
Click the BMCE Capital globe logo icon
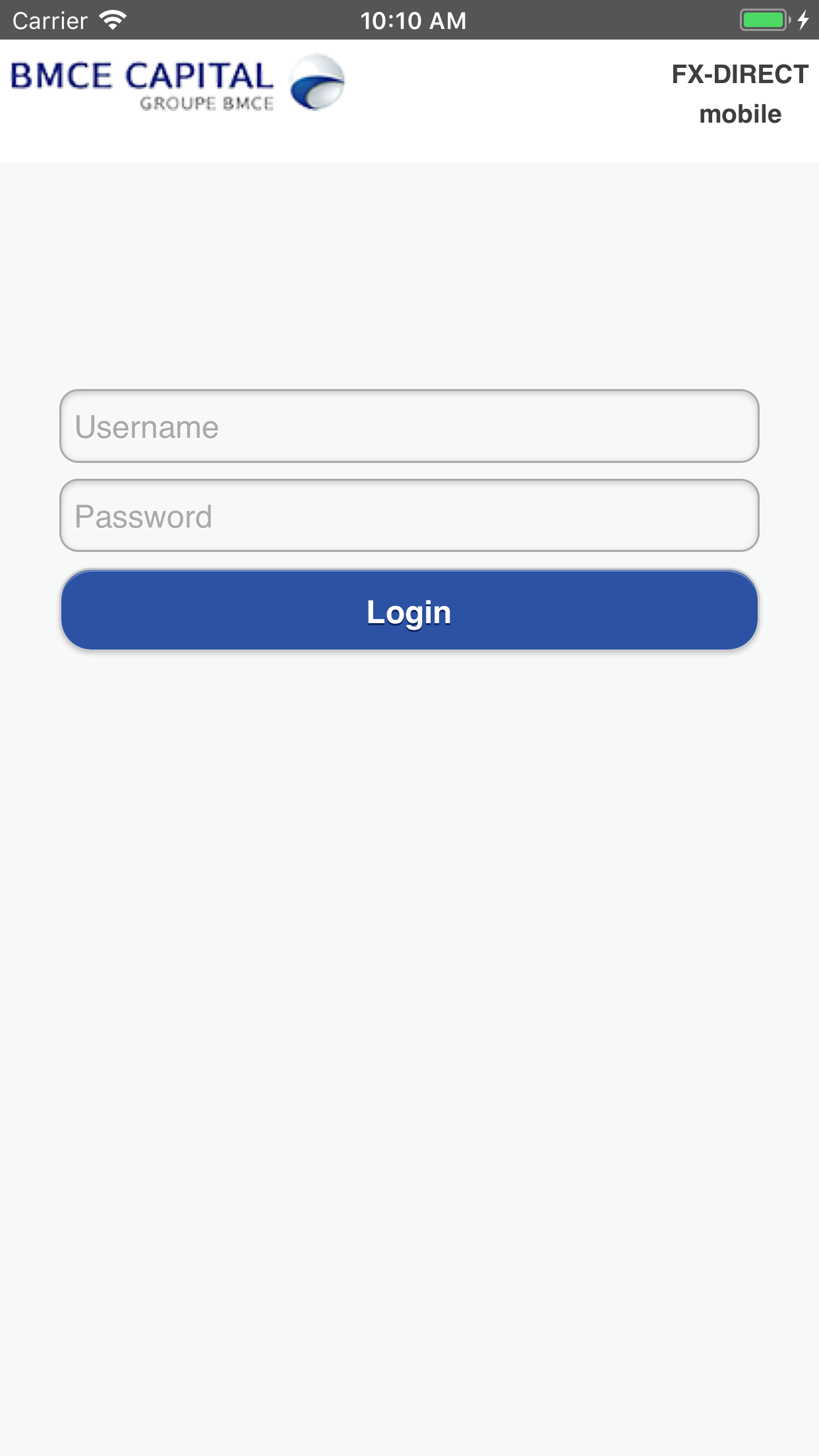point(317,81)
